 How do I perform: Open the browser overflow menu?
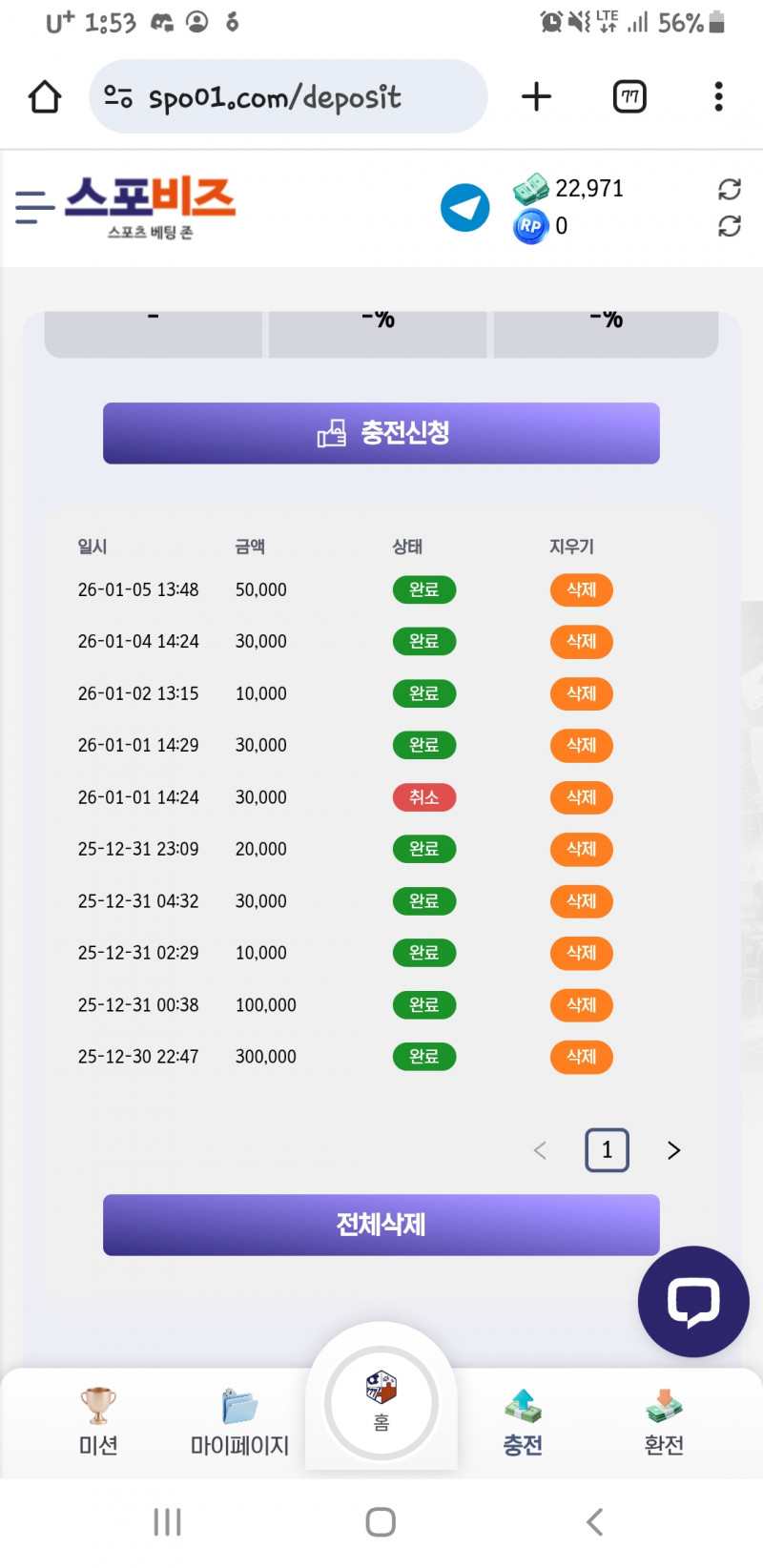click(718, 96)
